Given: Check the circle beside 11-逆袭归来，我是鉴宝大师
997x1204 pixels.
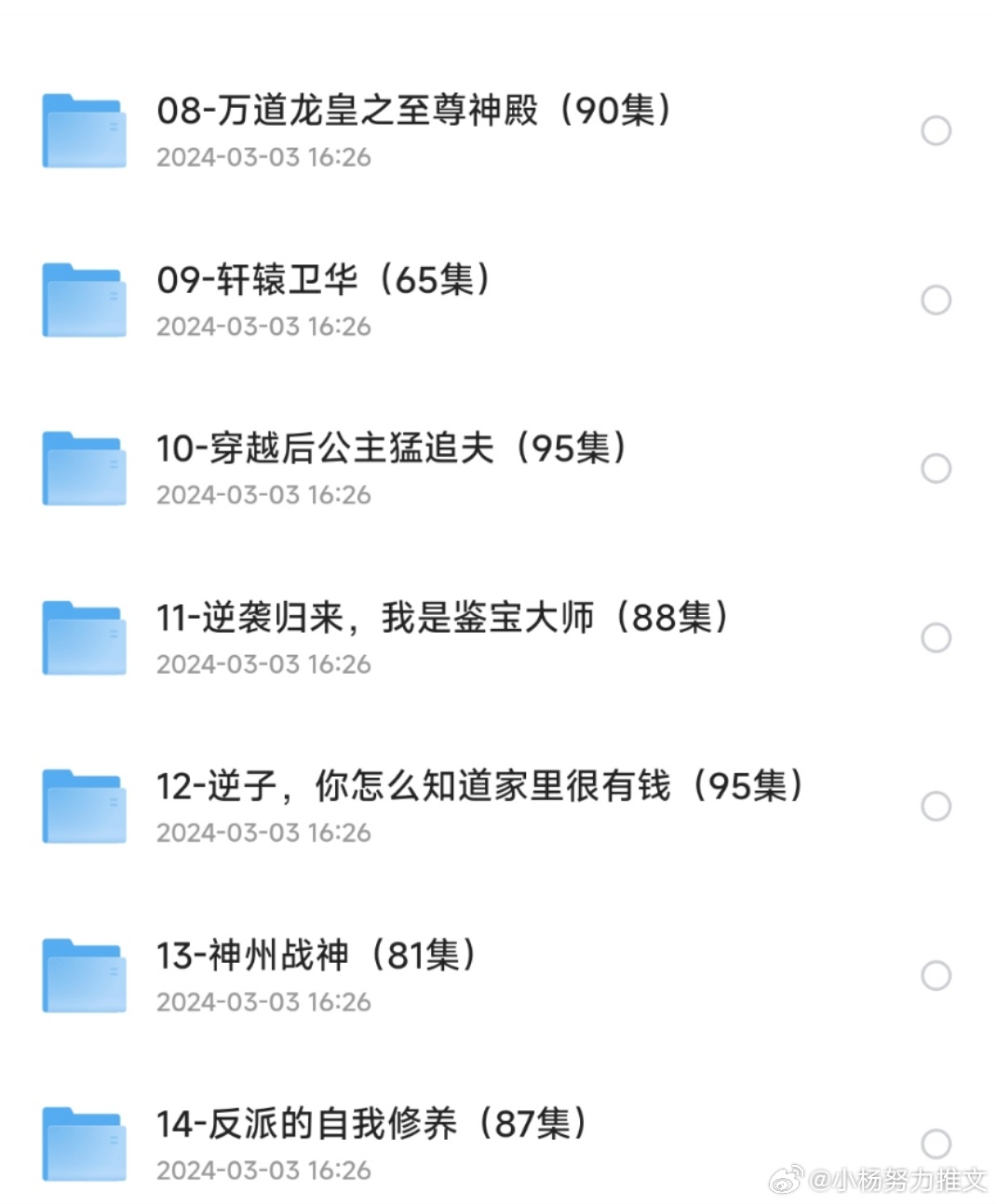Looking at the screenshot, I should [936, 638].
